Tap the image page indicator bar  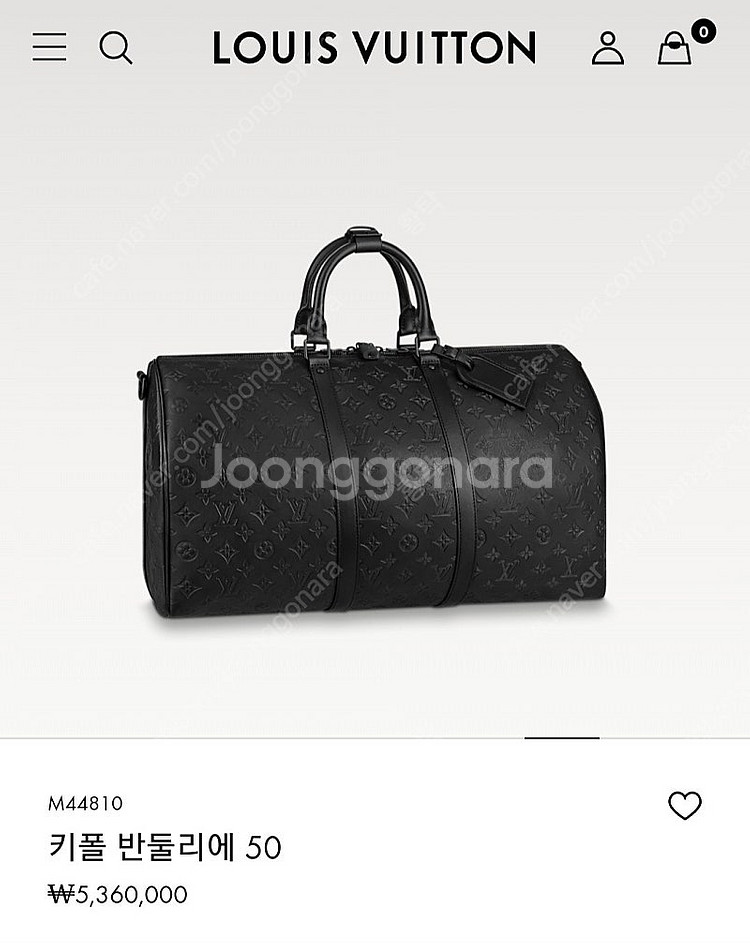[x=561, y=738]
